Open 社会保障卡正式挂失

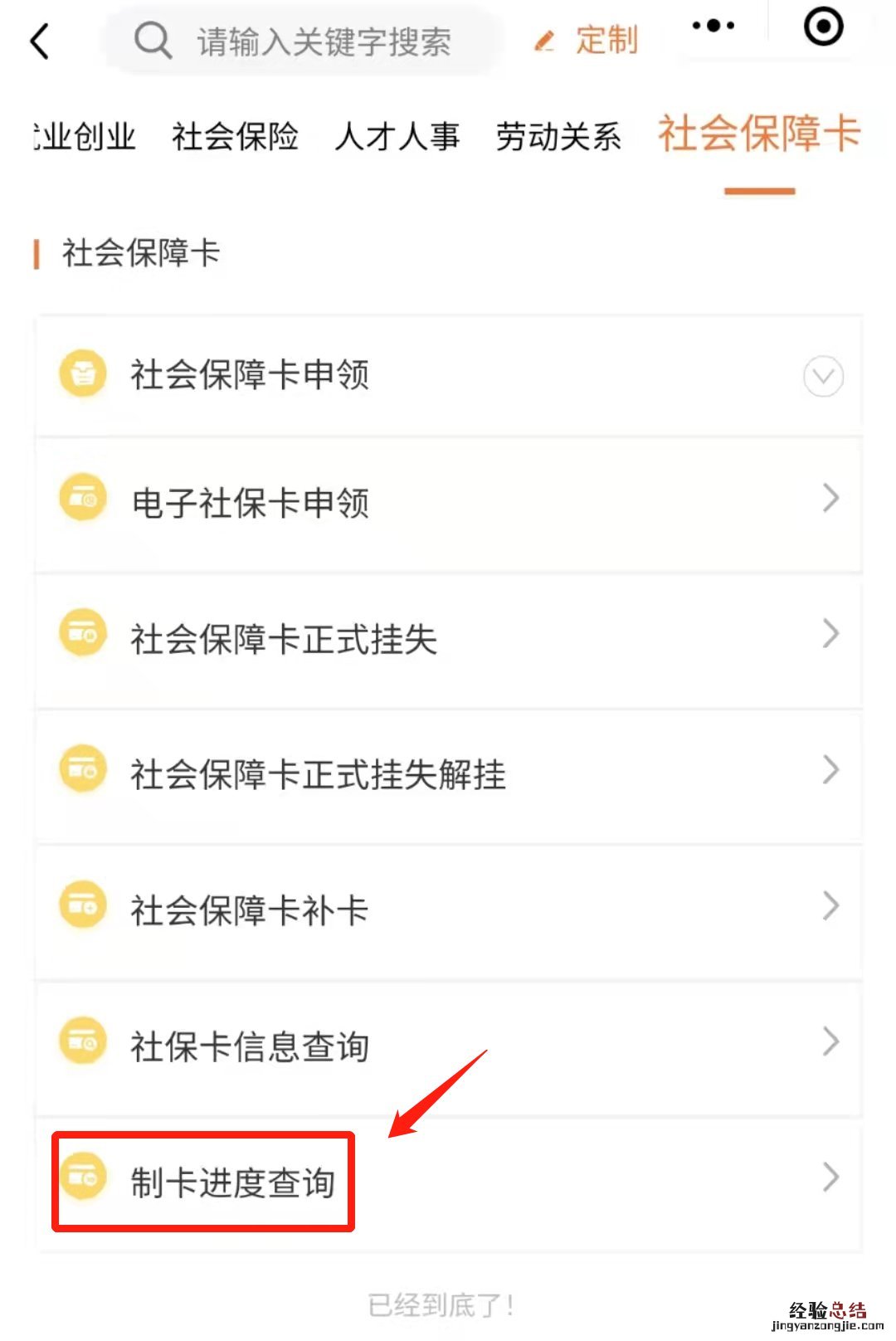click(448, 638)
